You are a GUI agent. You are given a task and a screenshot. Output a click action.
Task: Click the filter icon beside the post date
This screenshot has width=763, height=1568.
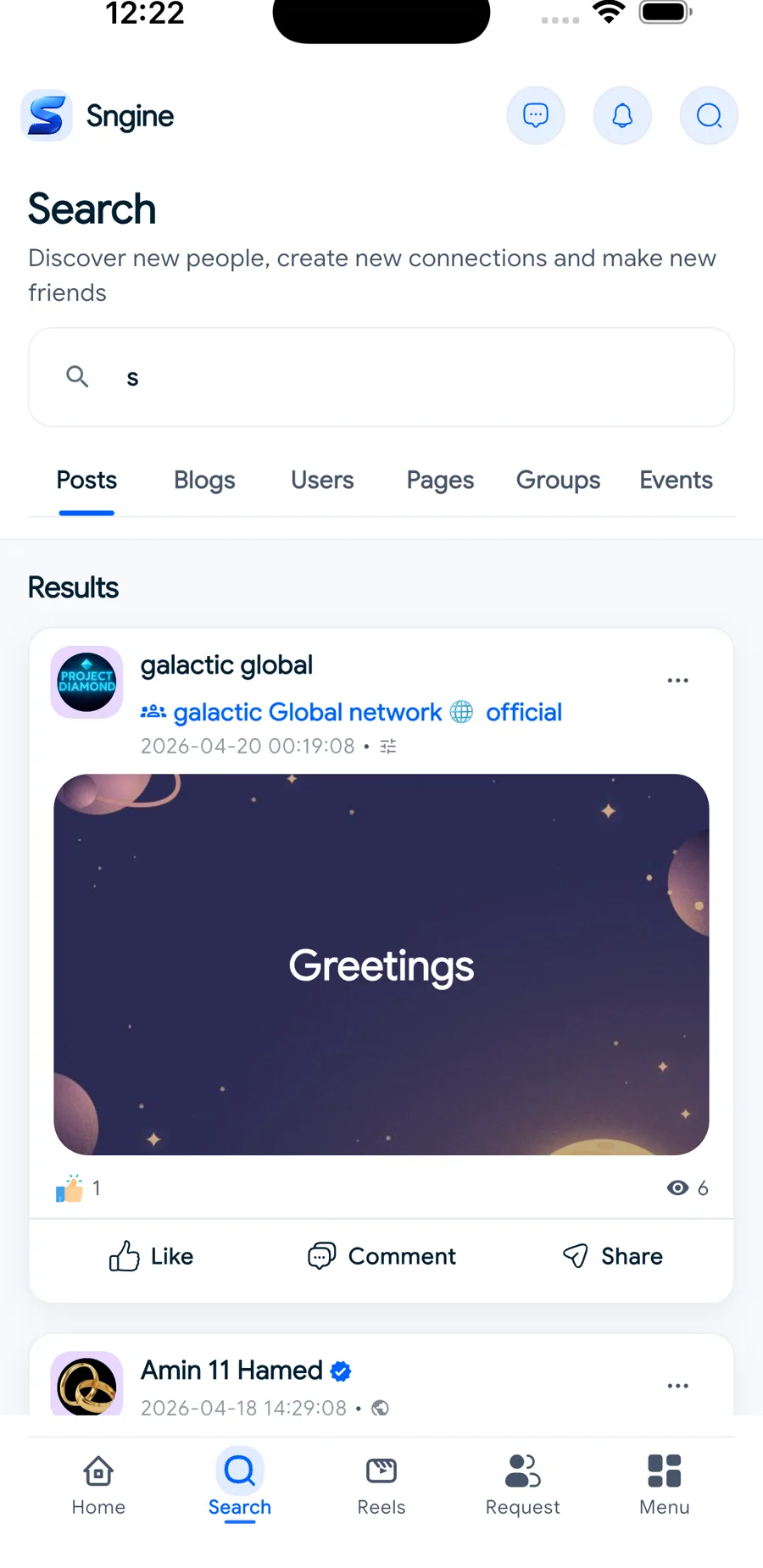[x=387, y=746]
